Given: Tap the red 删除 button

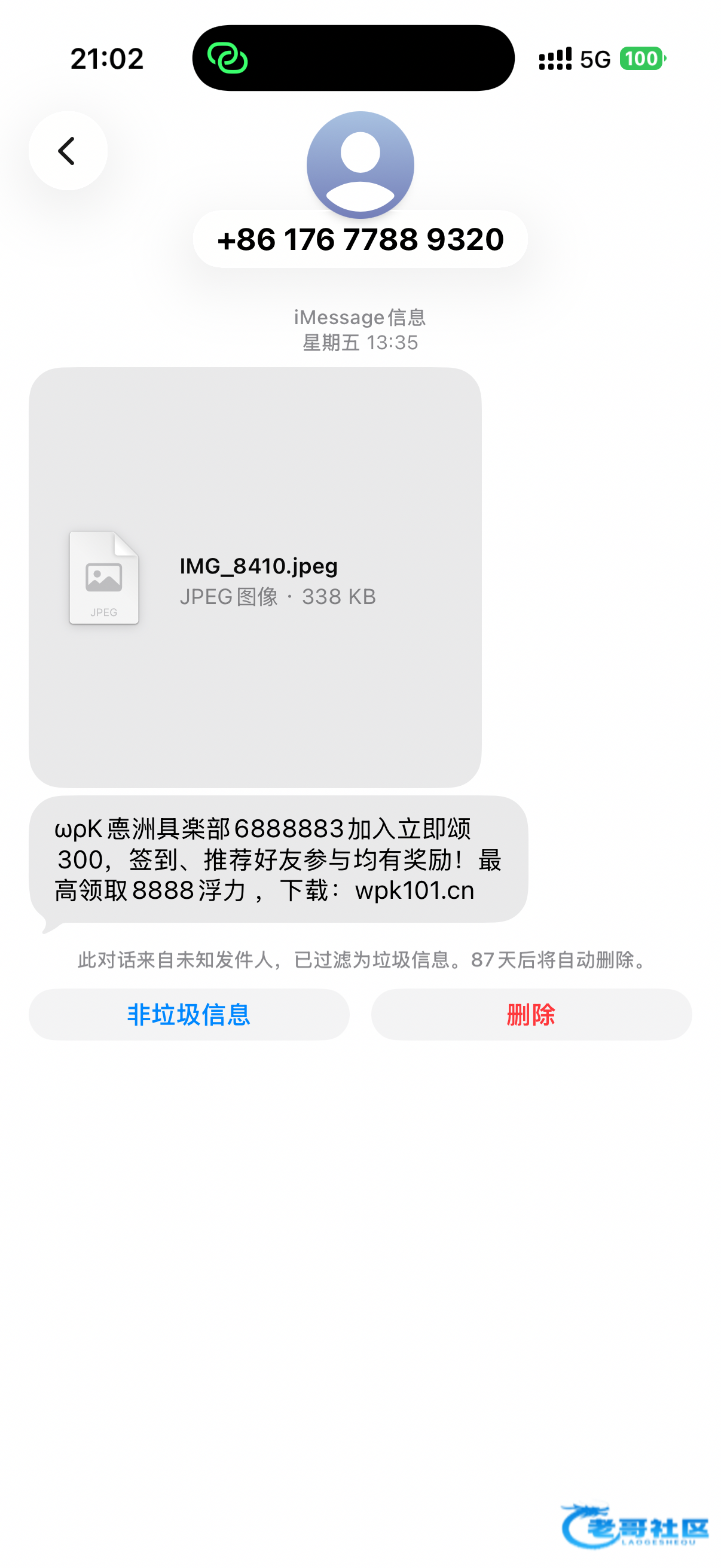Looking at the screenshot, I should click(531, 1015).
